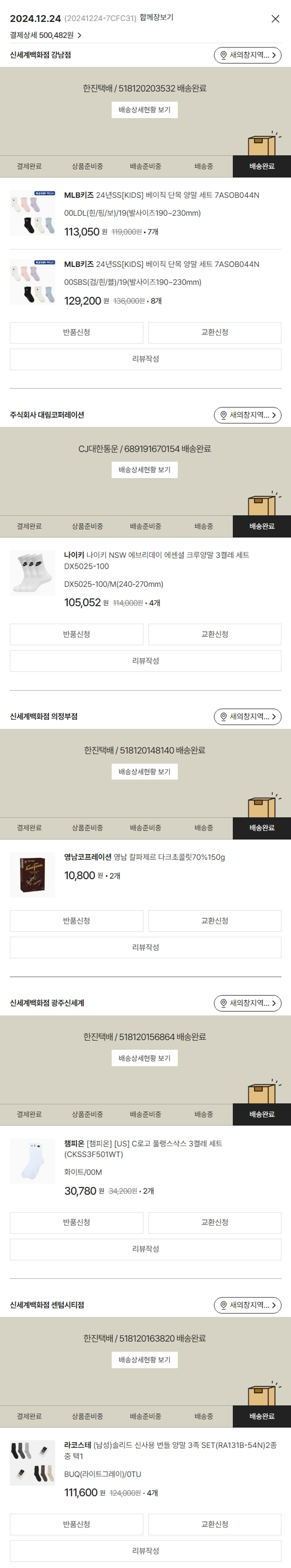The width and height of the screenshot is (291, 1568).
Task: Write 리뷰작성 for MLB키즈 socks
Action: 145,359
